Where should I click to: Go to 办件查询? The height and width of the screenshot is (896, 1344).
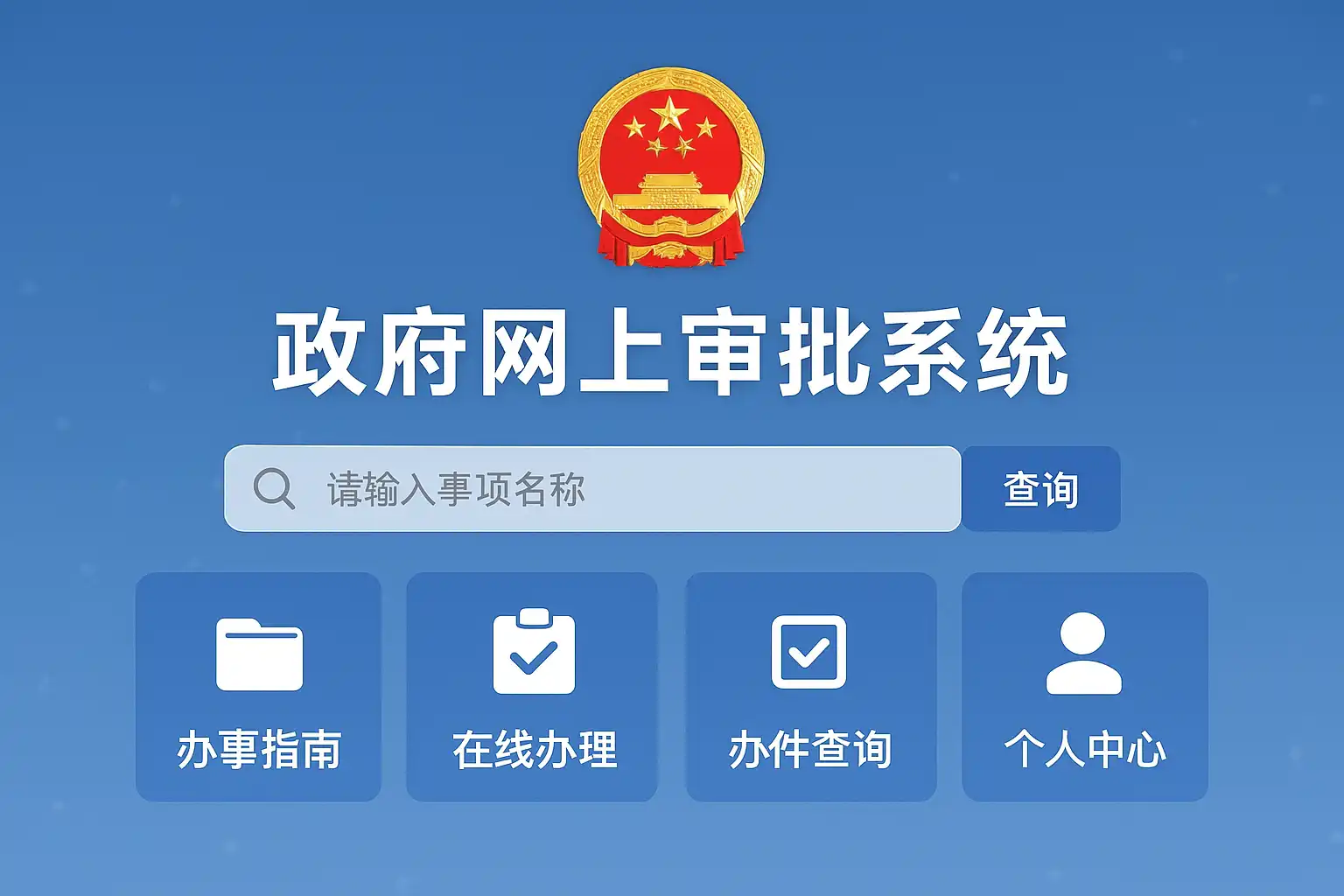pos(810,688)
